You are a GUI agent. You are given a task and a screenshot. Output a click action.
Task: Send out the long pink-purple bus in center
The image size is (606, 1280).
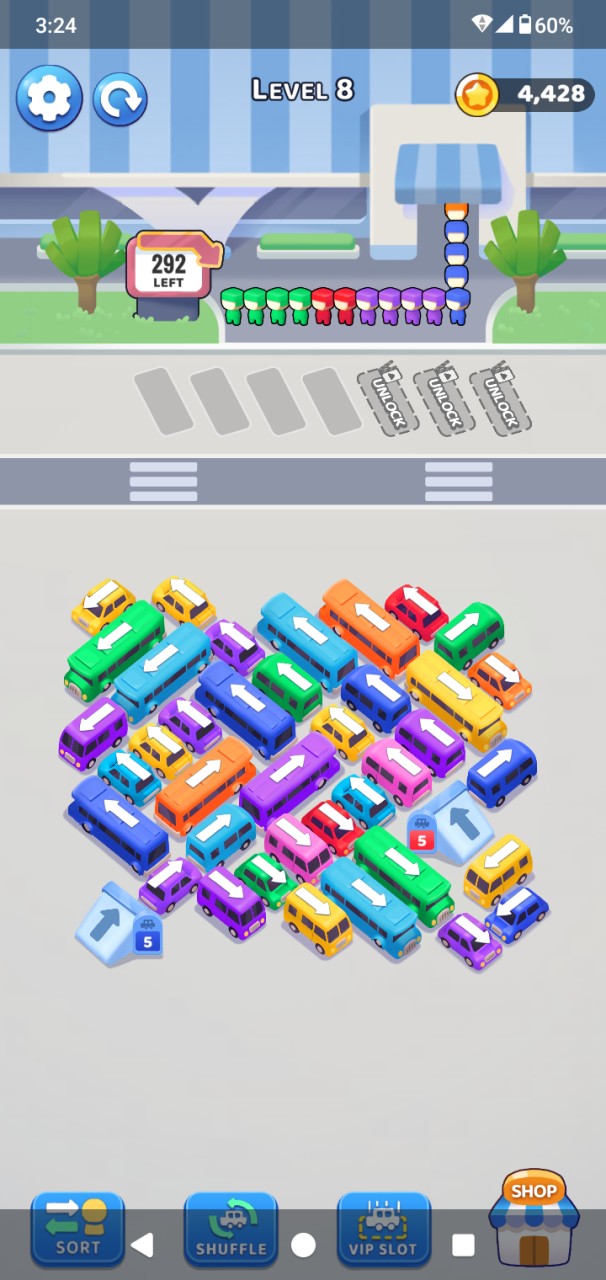[x=288, y=775]
